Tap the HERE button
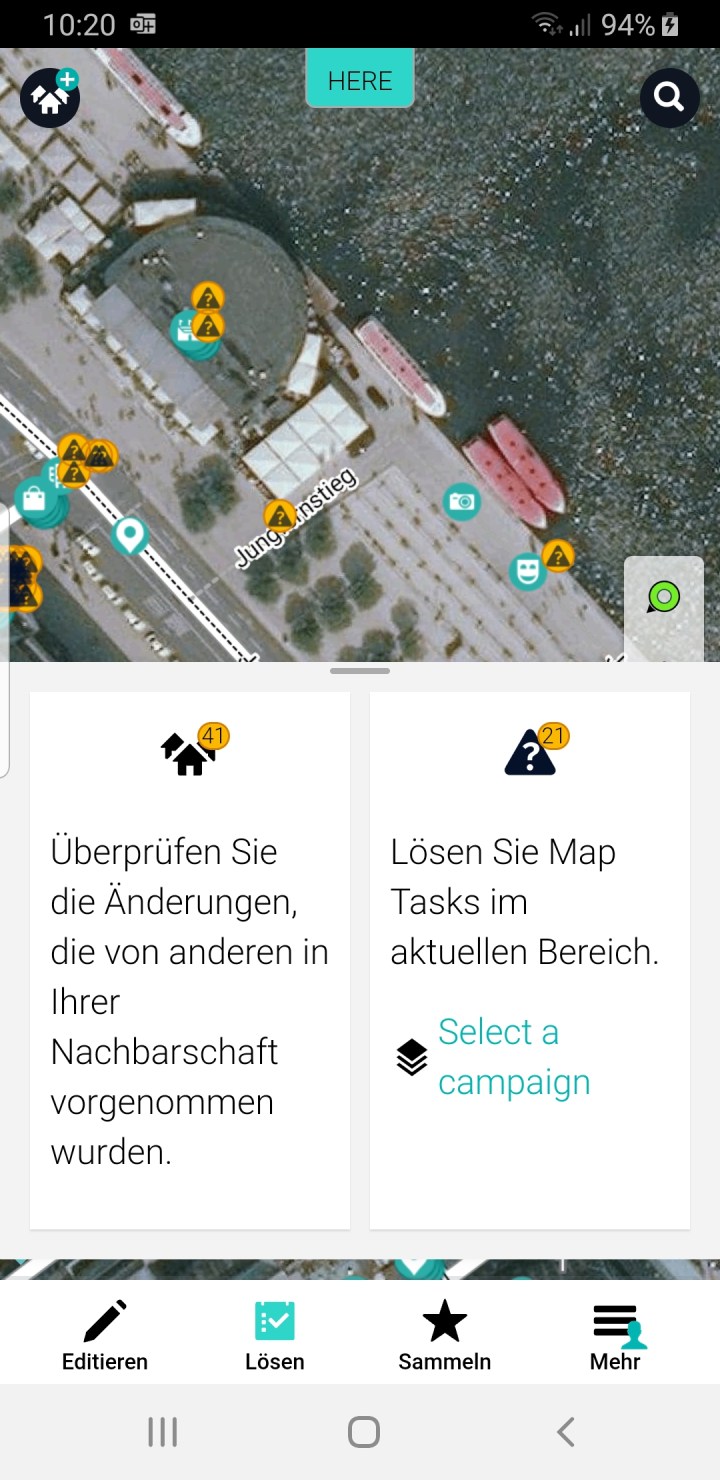Viewport: 720px width, 1480px height. 360,81
